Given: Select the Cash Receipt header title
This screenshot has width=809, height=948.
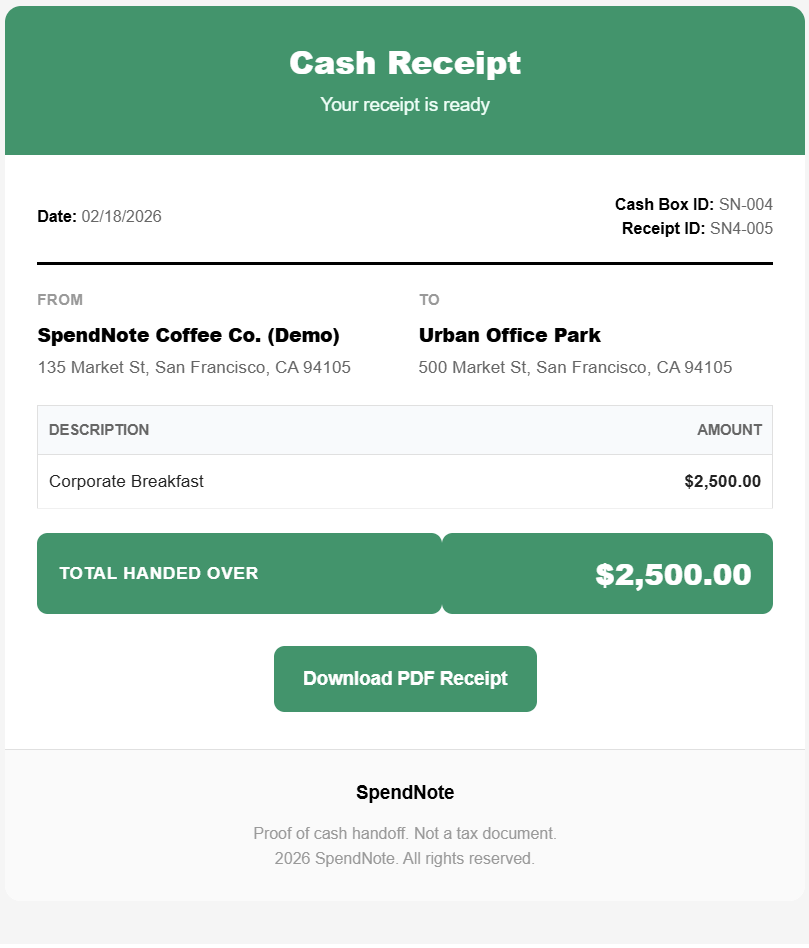Looking at the screenshot, I should (405, 63).
